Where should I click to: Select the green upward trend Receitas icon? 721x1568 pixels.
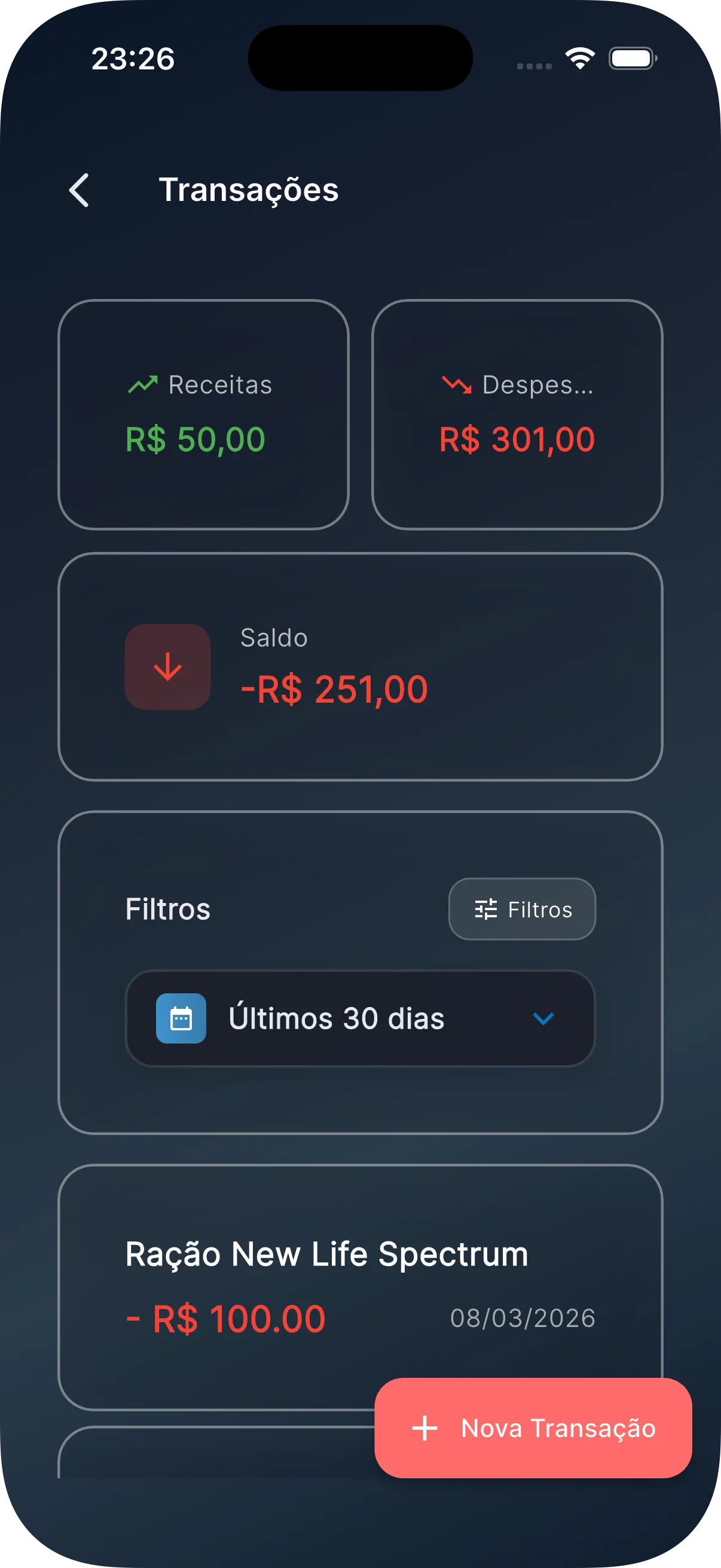tap(142, 383)
